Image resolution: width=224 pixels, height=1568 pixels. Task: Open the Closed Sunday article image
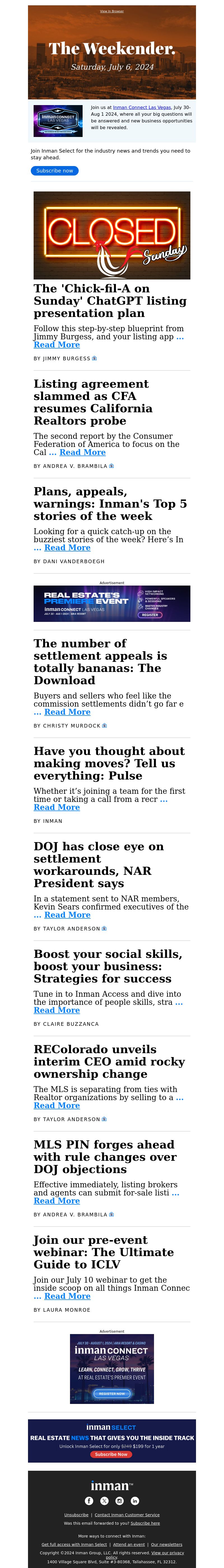coord(112,236)
